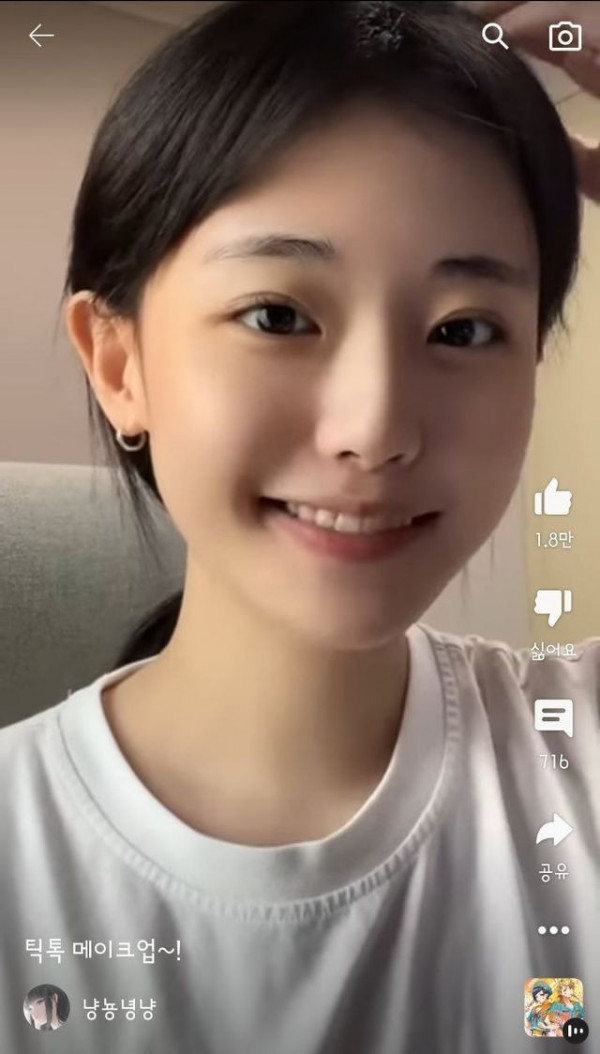Open the camera to create a Short
Image resolution: width=600 pixels, height=1054 pixels.
tap(565, 37)
